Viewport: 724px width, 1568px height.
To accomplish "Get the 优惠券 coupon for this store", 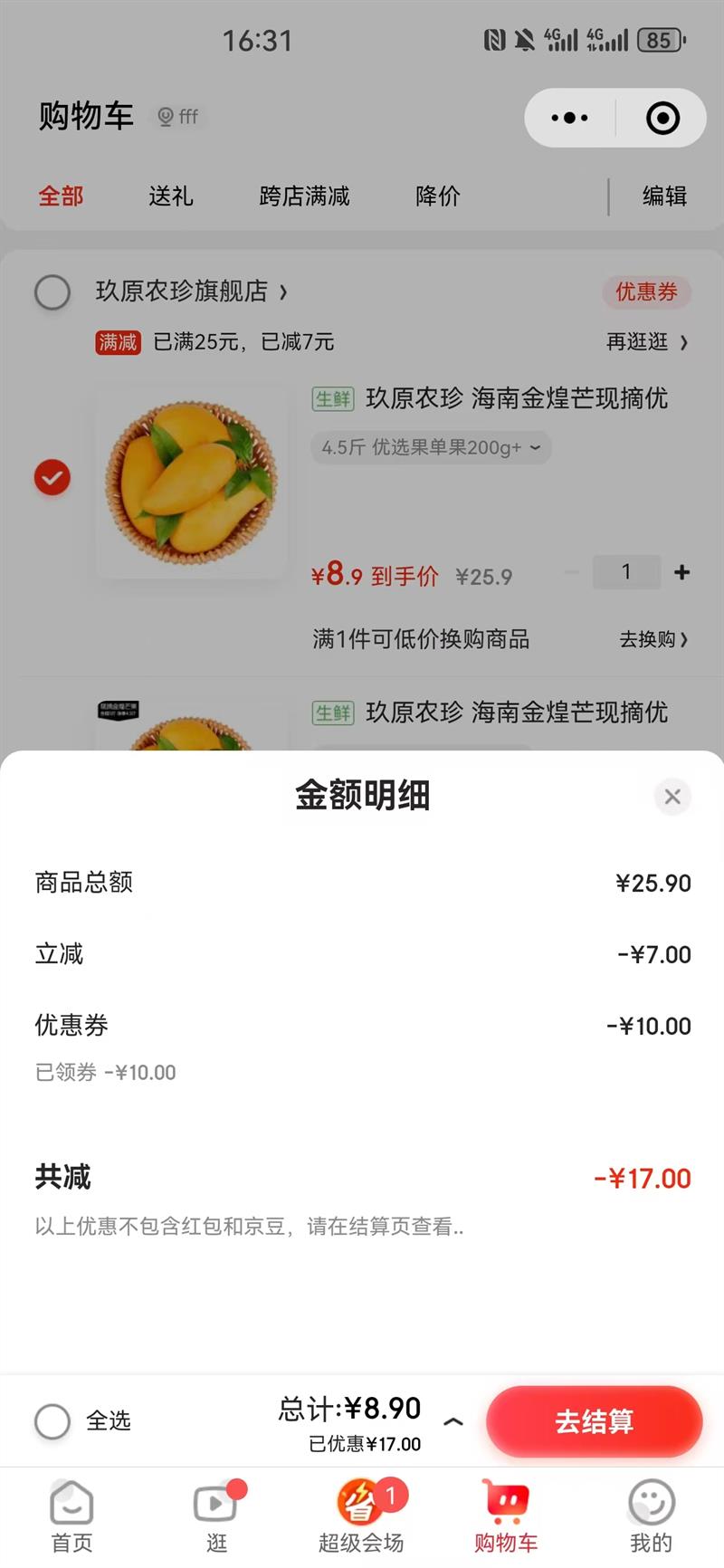I will pyautogui.click(x=646, y=292).
